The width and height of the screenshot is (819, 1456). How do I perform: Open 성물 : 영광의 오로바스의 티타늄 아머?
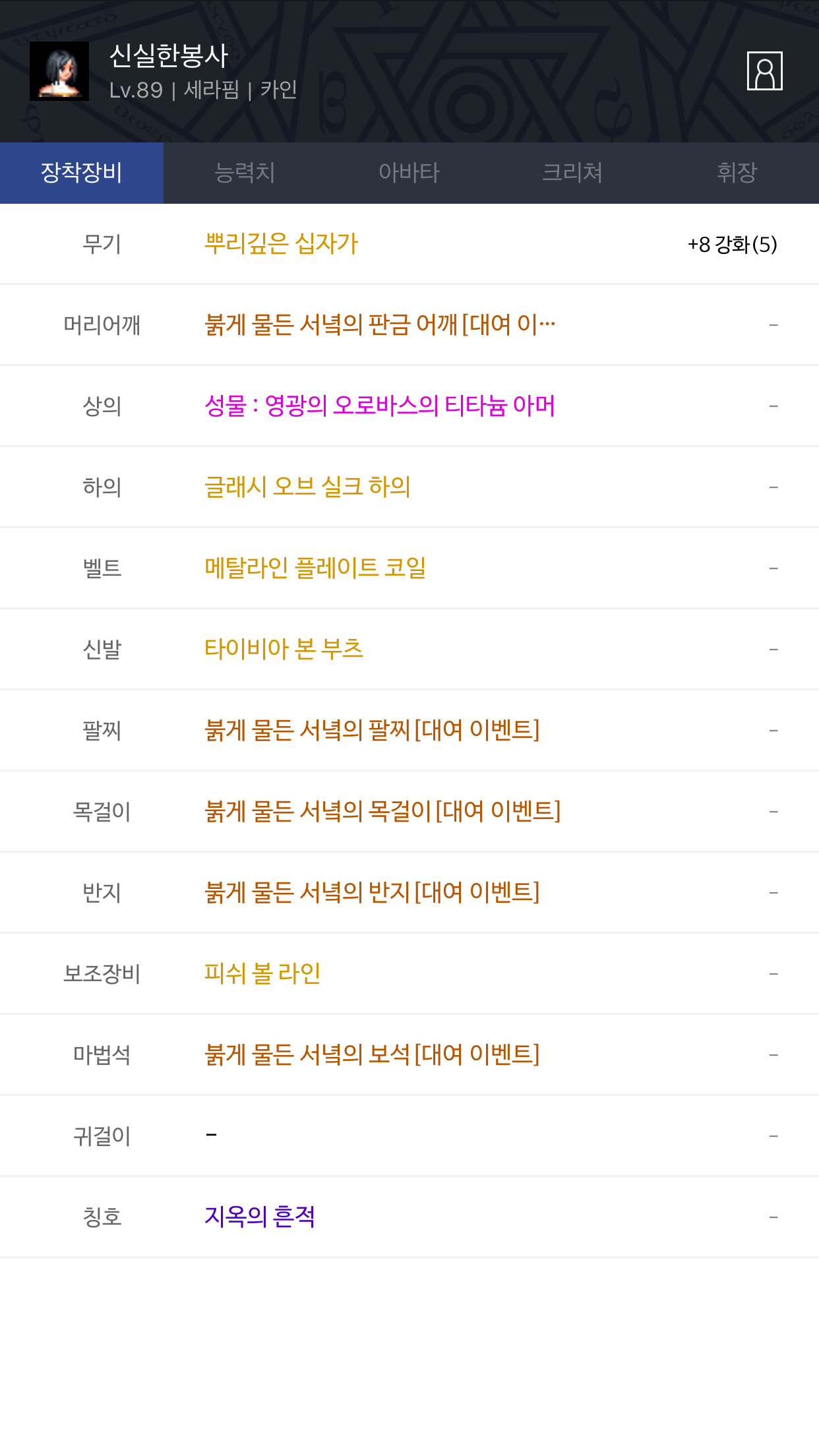380,406
